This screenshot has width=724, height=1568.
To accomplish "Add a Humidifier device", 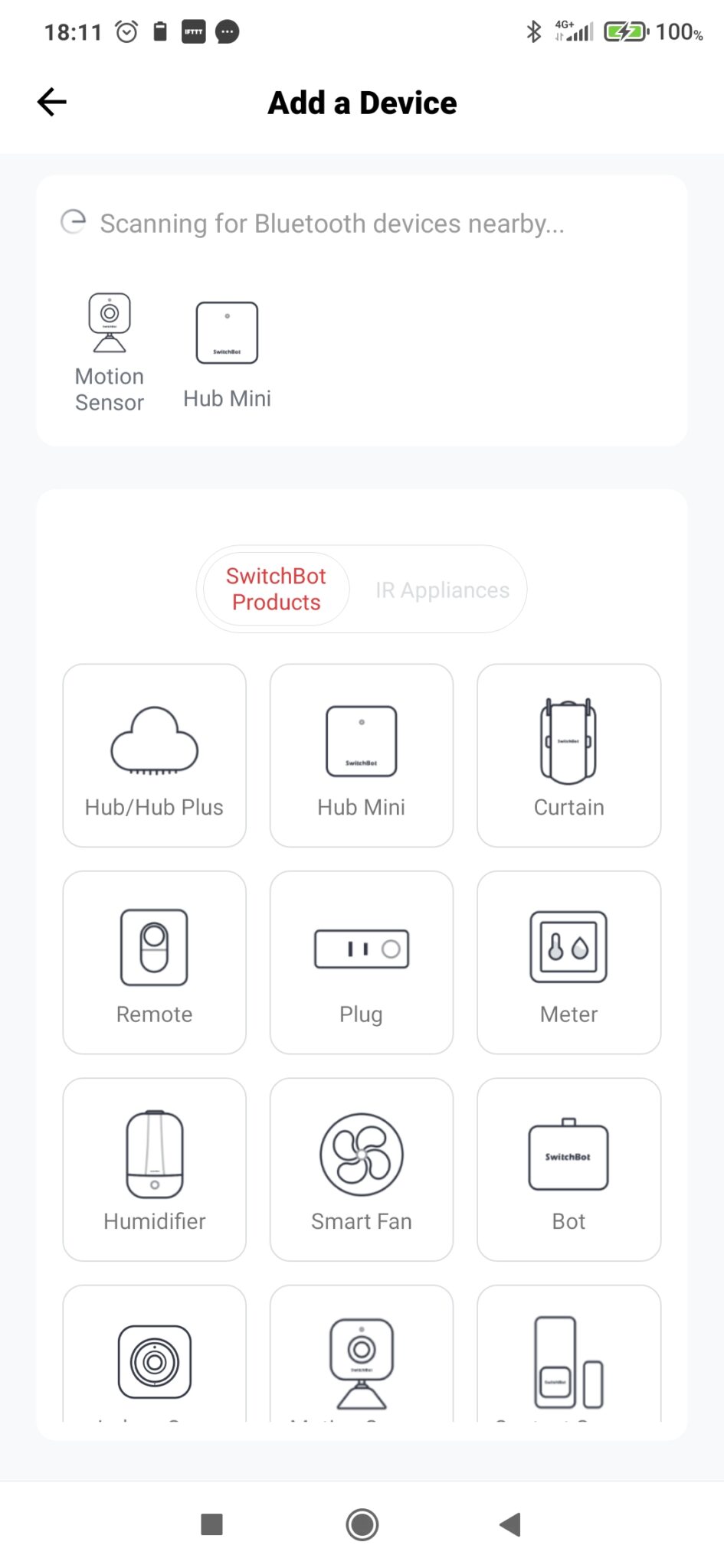I will pos(153,1169).
